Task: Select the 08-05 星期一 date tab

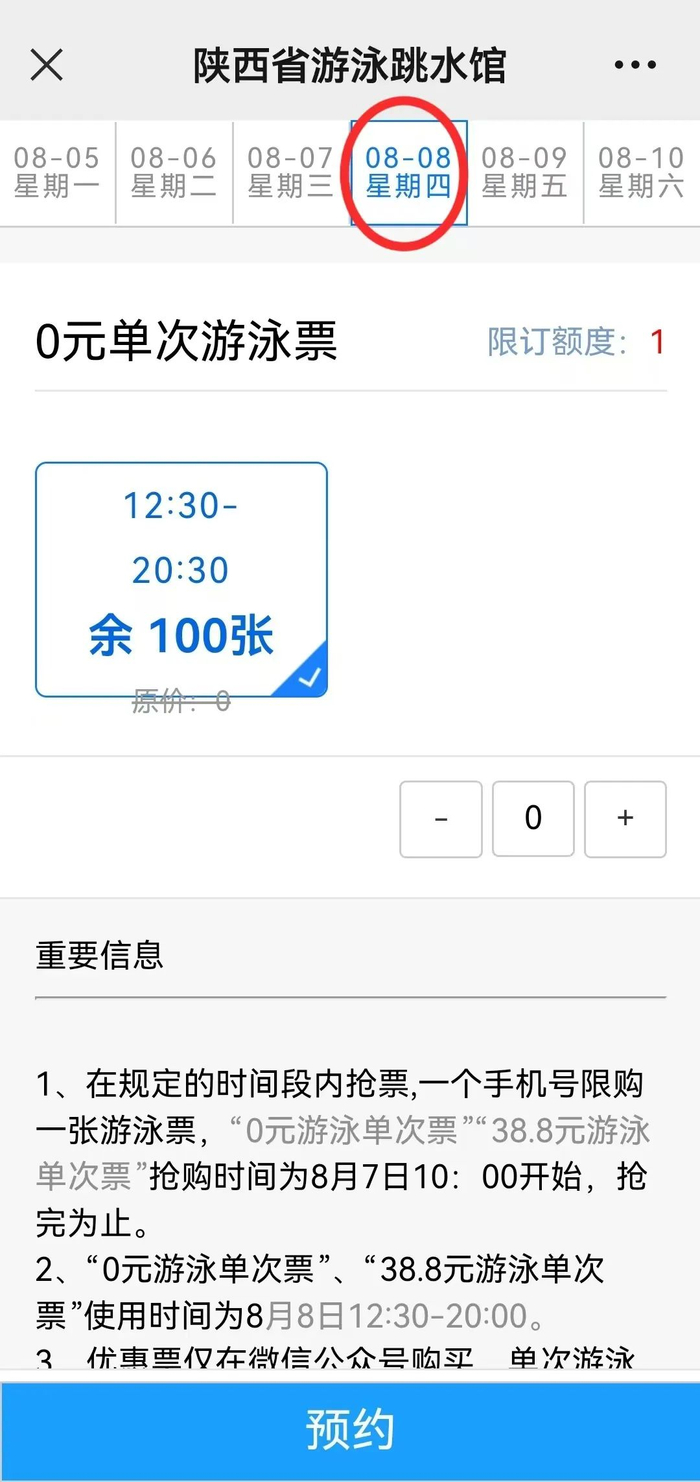Action: pyautogui.click(x=57, y=172)
